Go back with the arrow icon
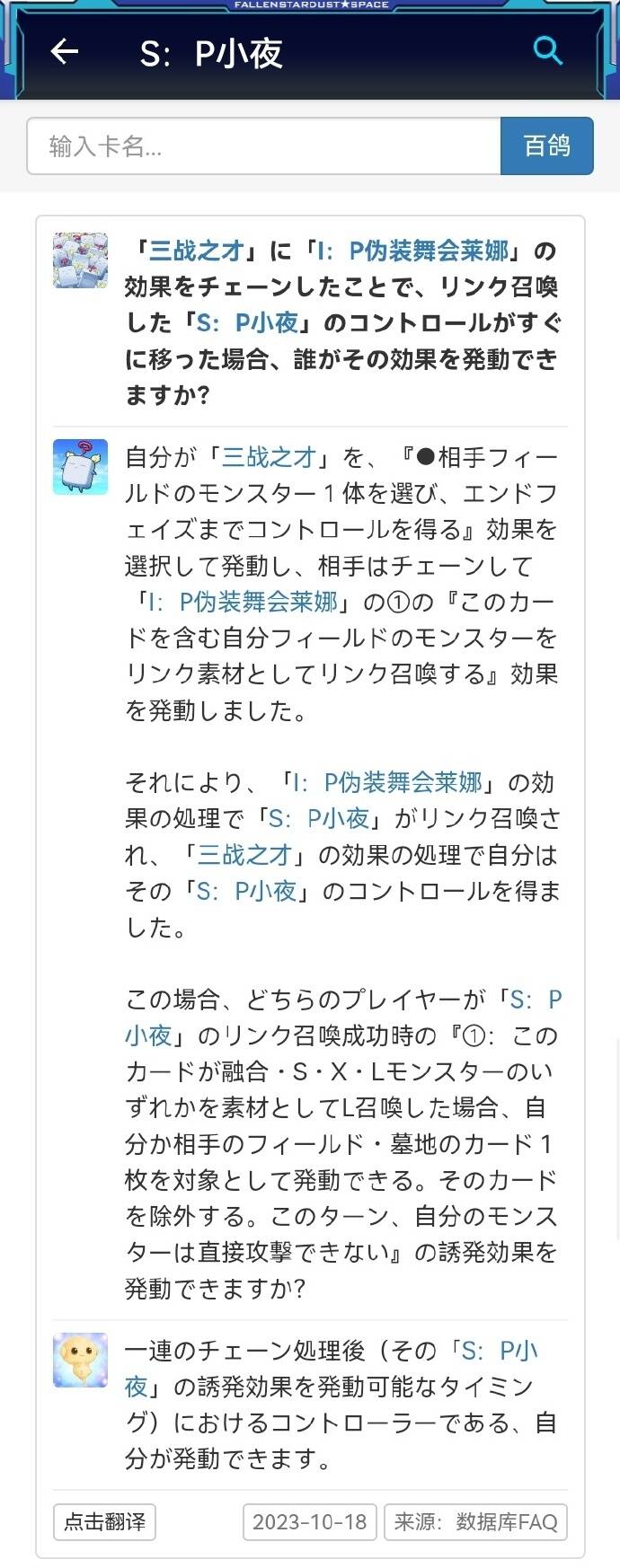The height and width of the screenshot is (1568, 620). tap(65, 52)
